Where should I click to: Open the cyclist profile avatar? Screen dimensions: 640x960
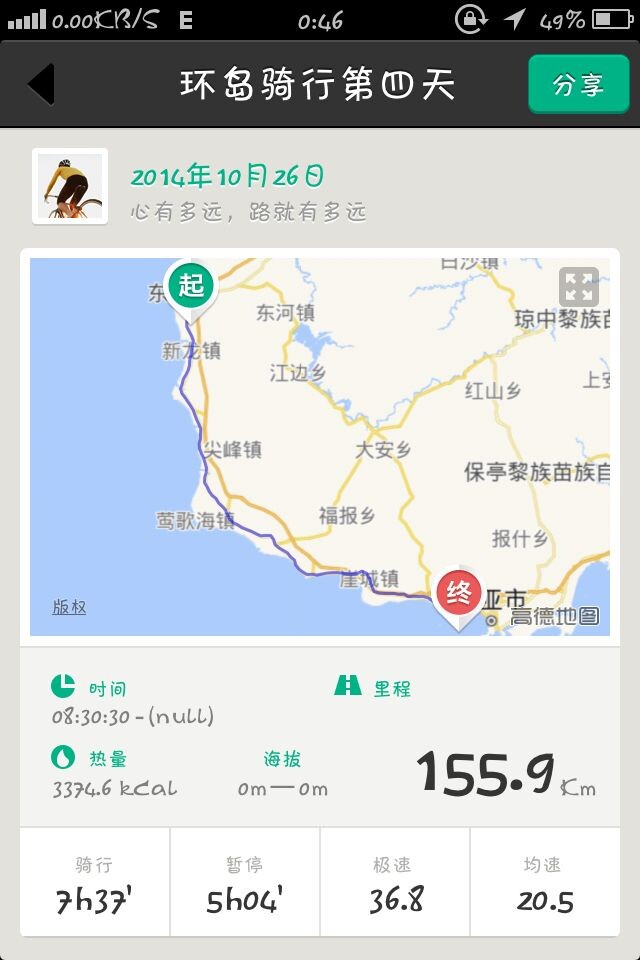point(70,186)
